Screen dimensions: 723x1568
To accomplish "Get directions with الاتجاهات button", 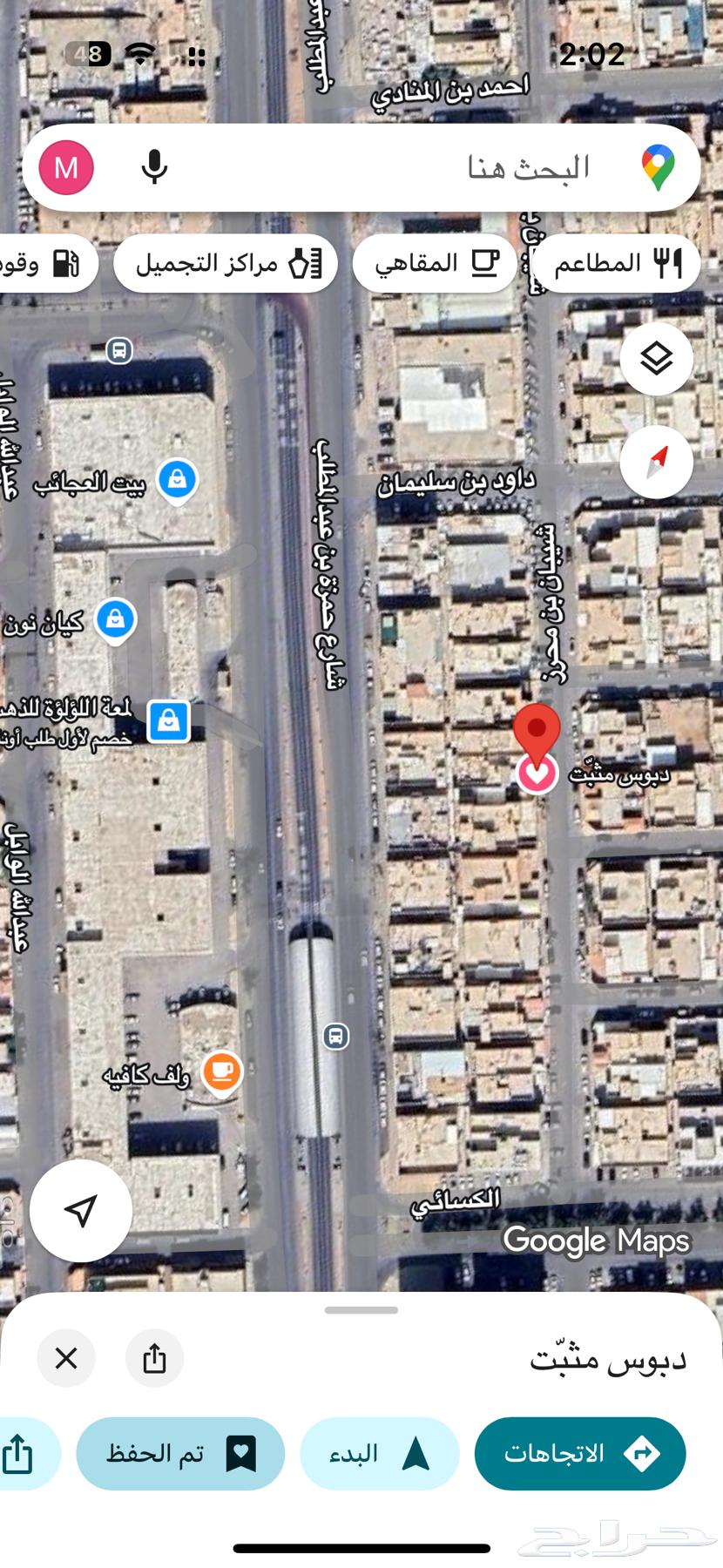I will (x=579, y=1453).
